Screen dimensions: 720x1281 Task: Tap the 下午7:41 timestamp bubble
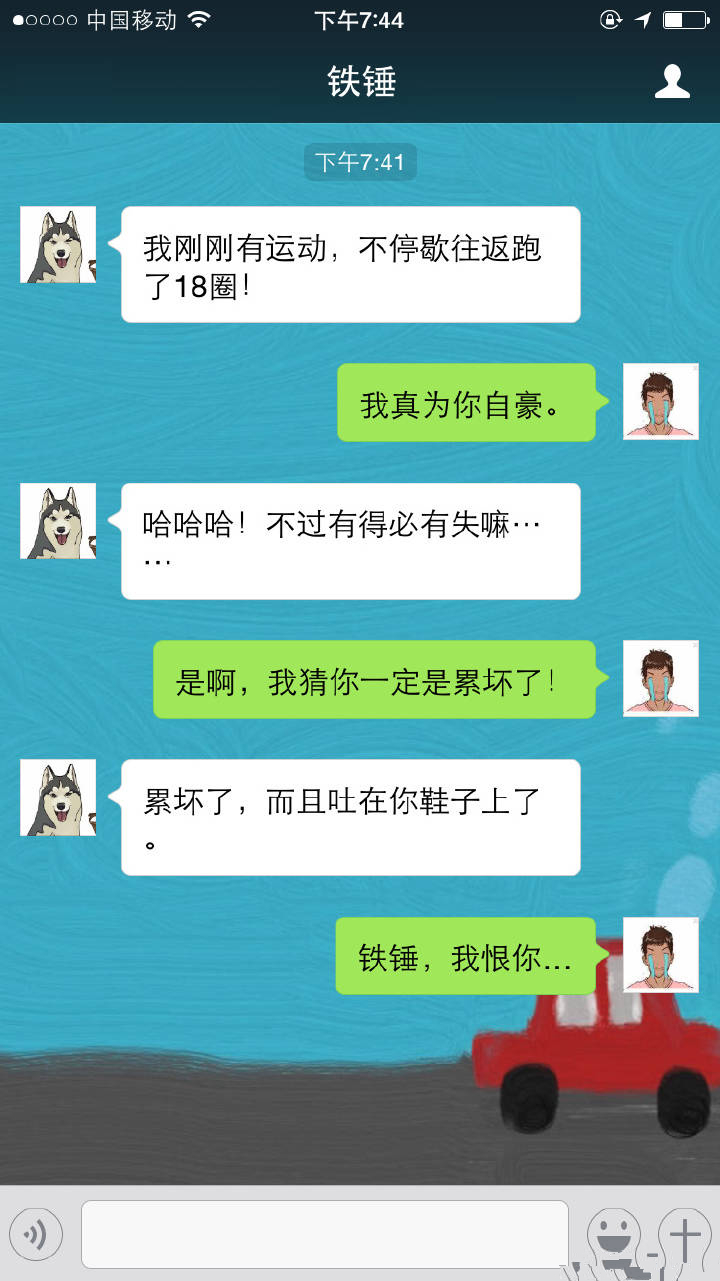tap(360, 162)
